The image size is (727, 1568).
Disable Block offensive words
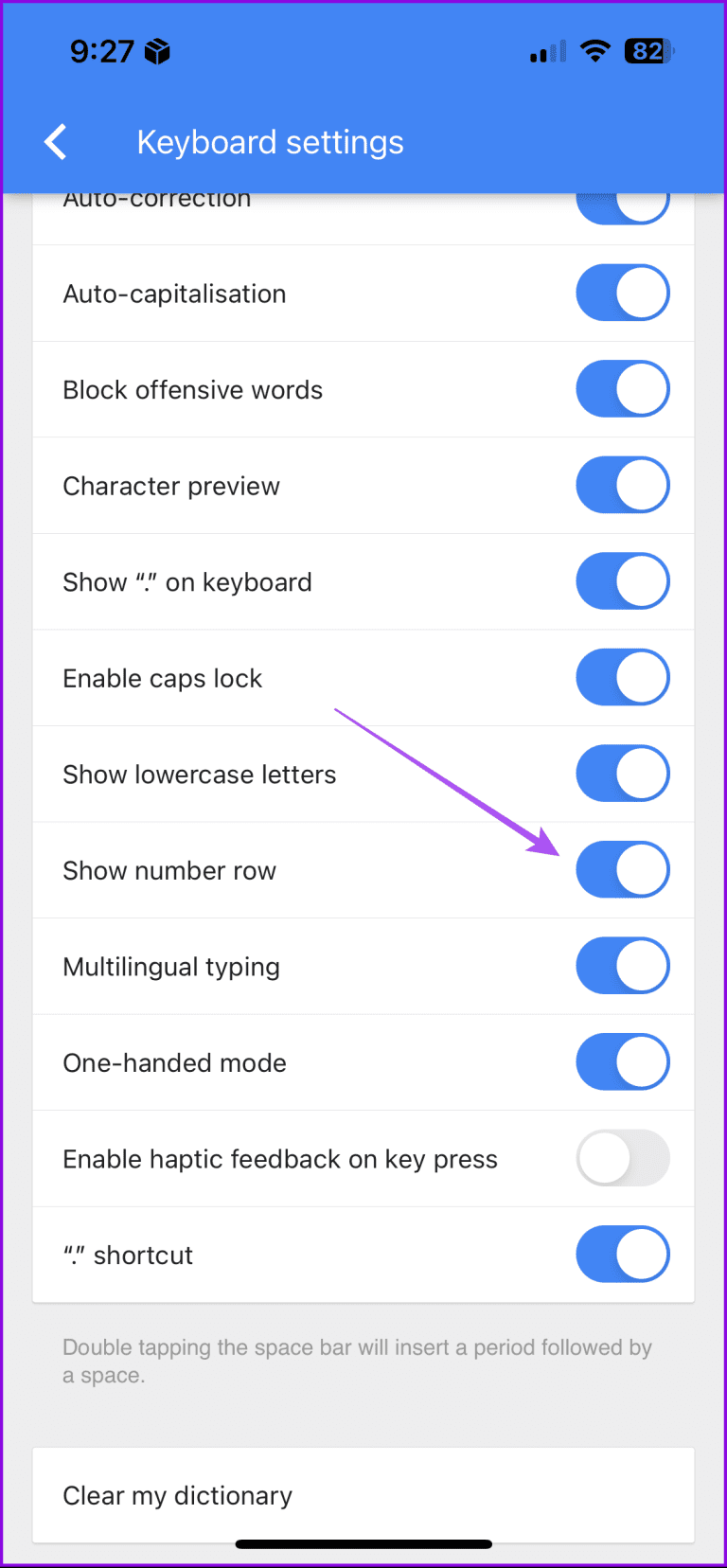[623, 388]
